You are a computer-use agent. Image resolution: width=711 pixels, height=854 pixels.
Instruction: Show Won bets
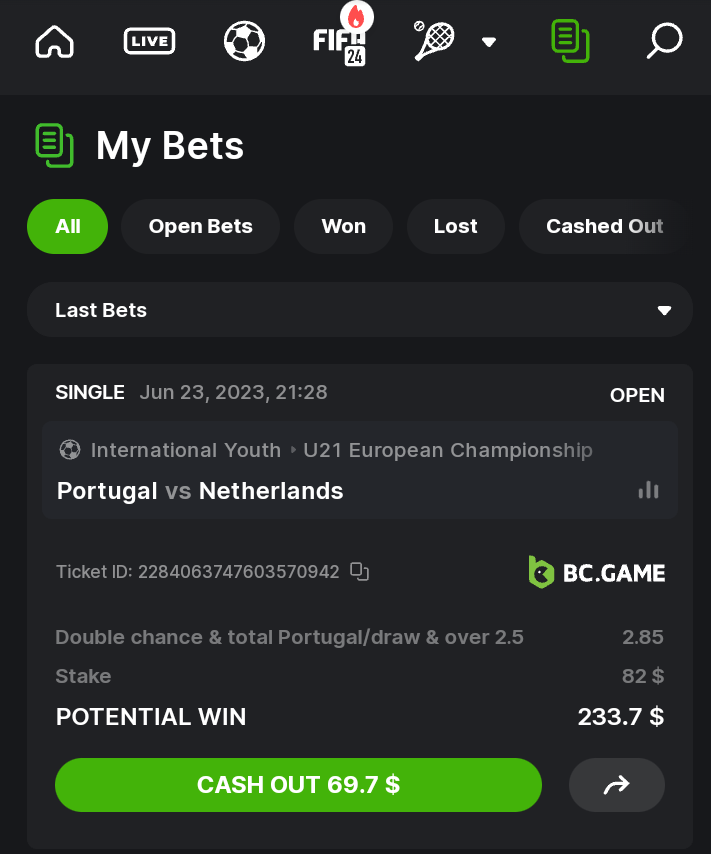343,226
